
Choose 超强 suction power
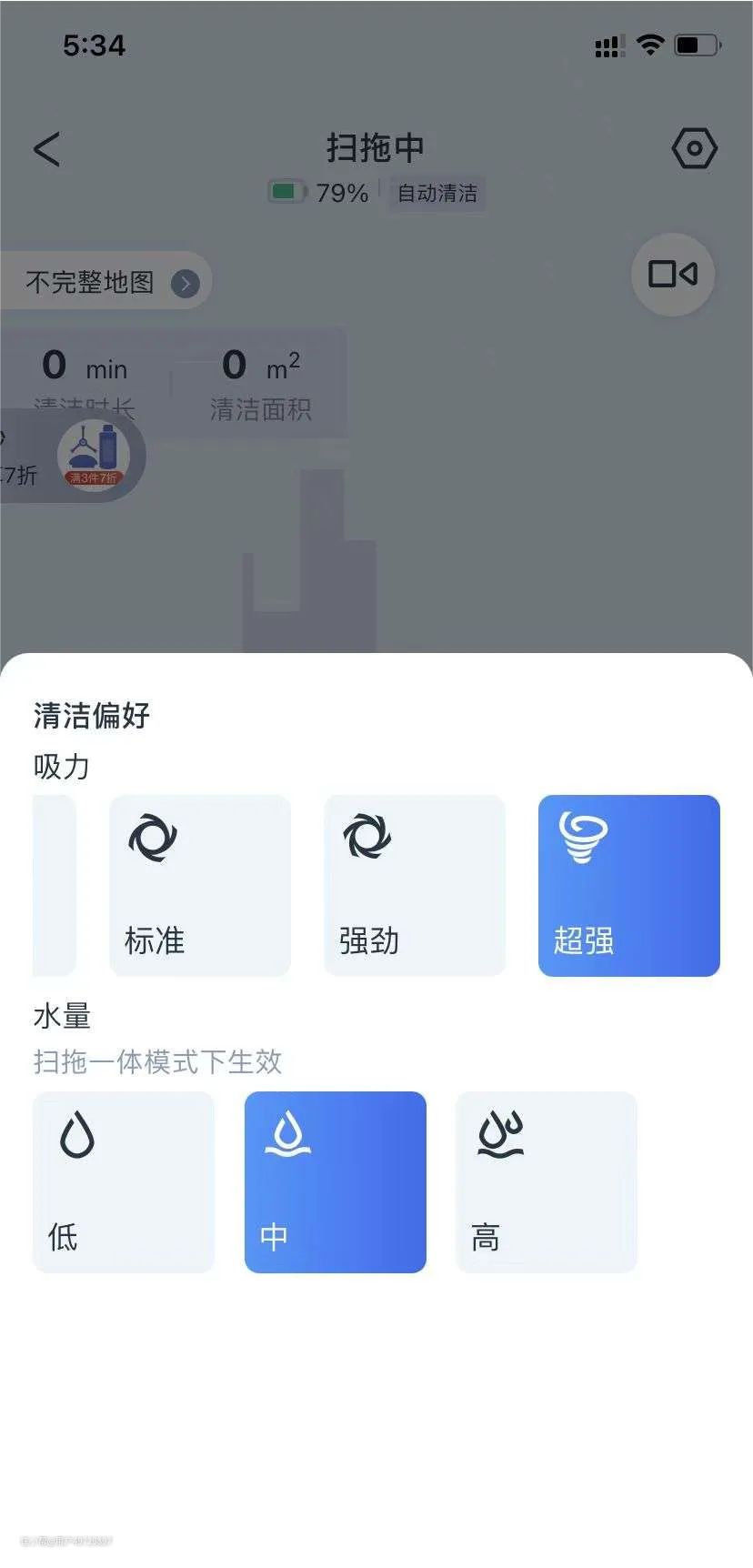click(629, 885)
